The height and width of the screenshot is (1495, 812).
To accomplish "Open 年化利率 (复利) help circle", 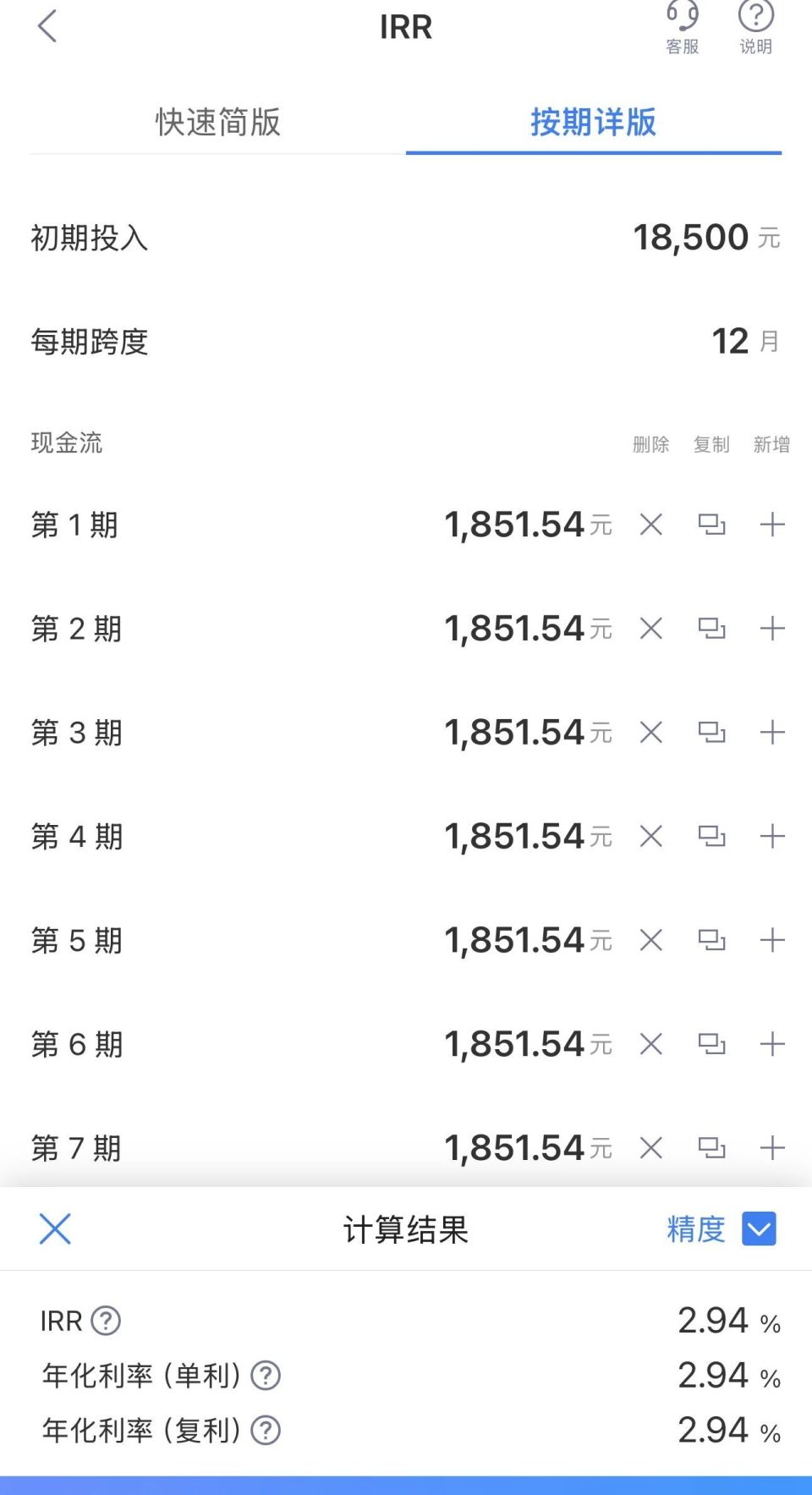I will pyautogui.click(x=266, y=1430).
